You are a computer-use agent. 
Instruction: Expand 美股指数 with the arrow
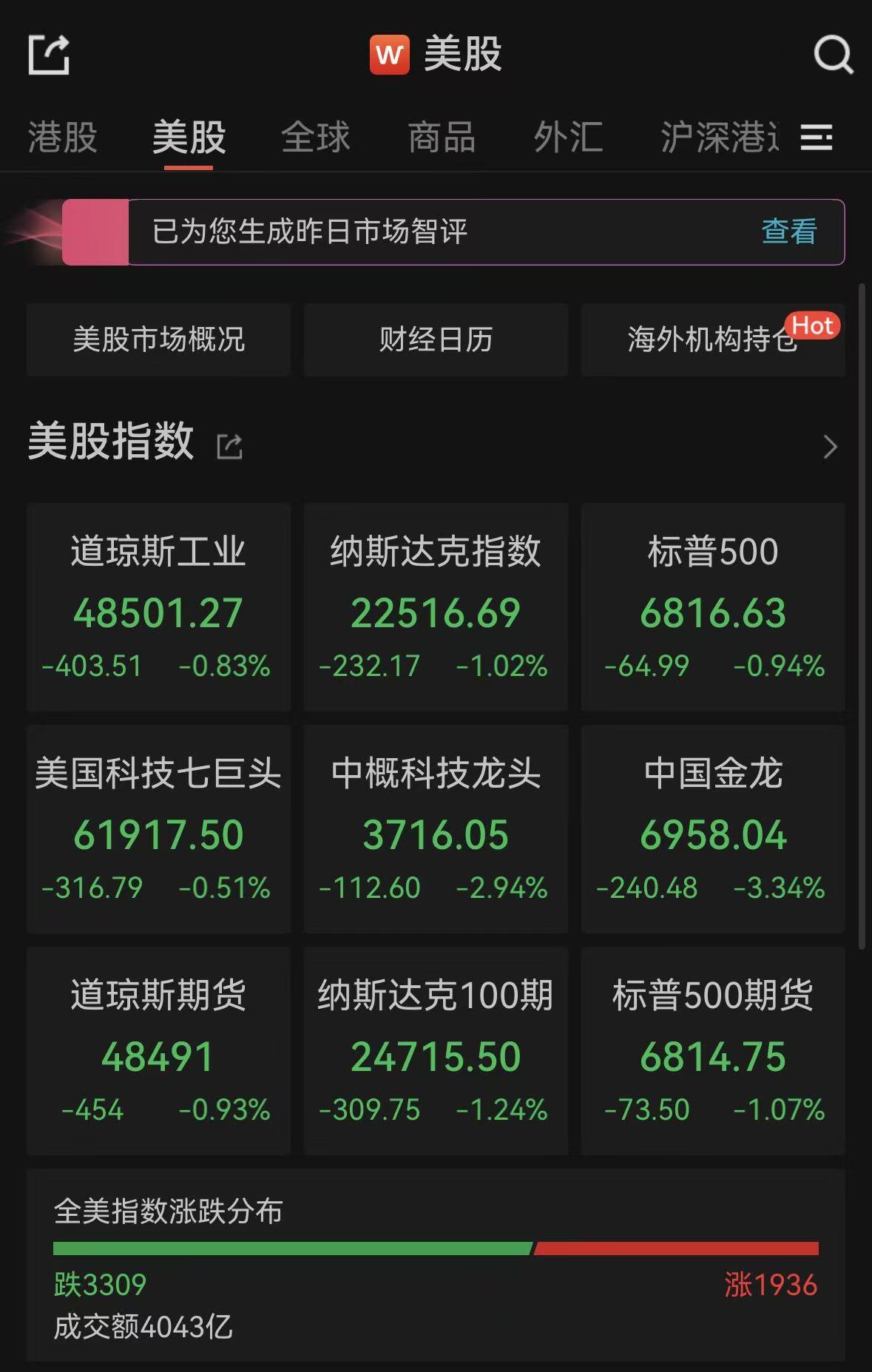point(830,447)
